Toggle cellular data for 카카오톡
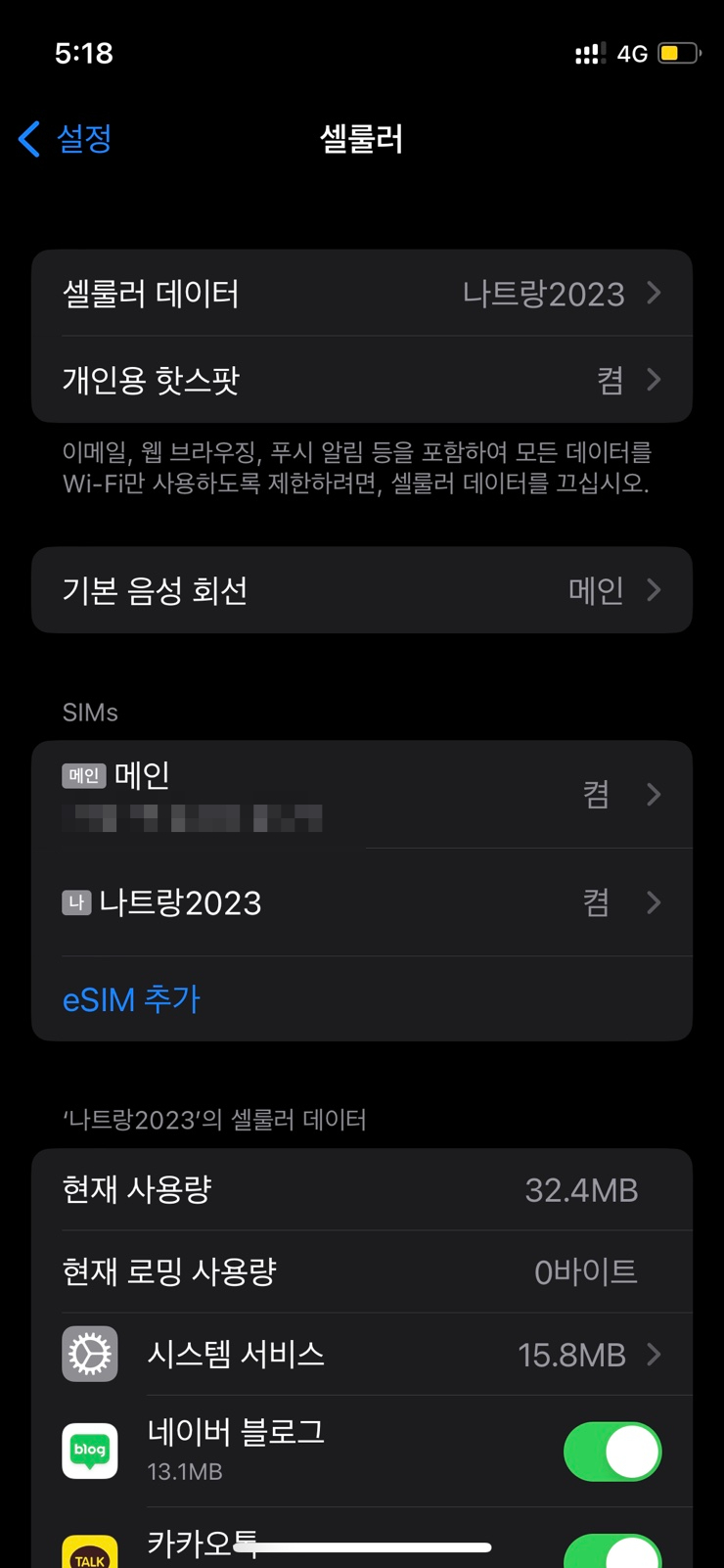 [x=612, y=1551]
